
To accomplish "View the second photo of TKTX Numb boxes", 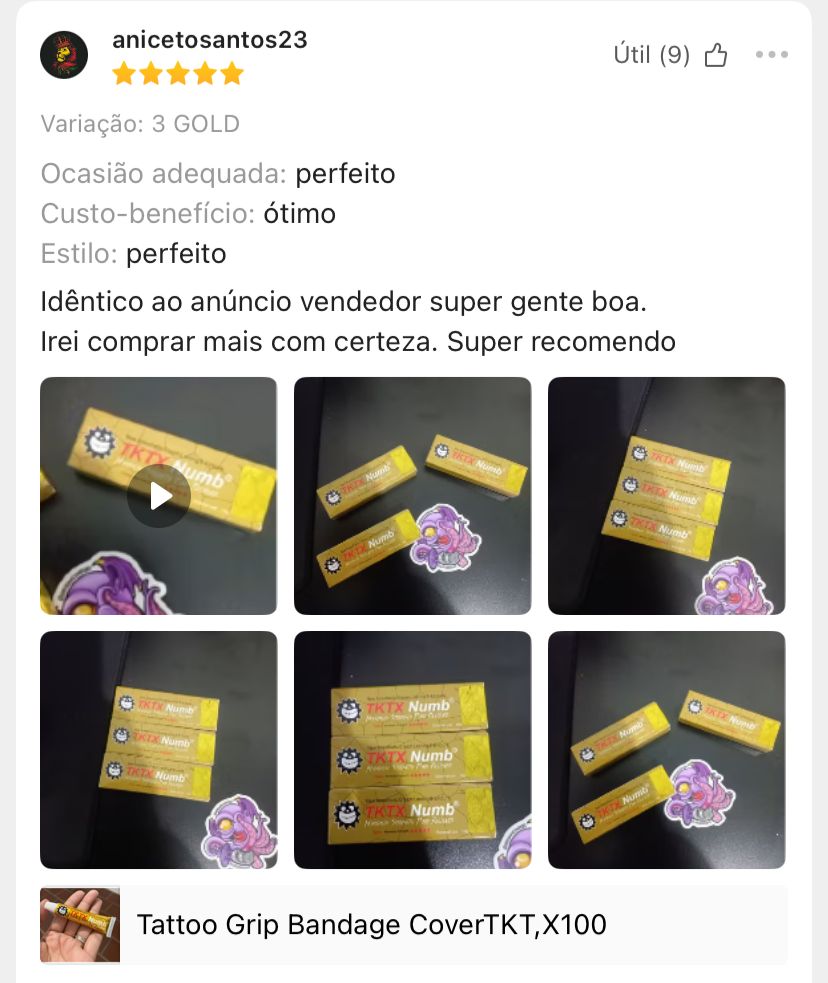I will pyautogui.click(x=412, y=495).
